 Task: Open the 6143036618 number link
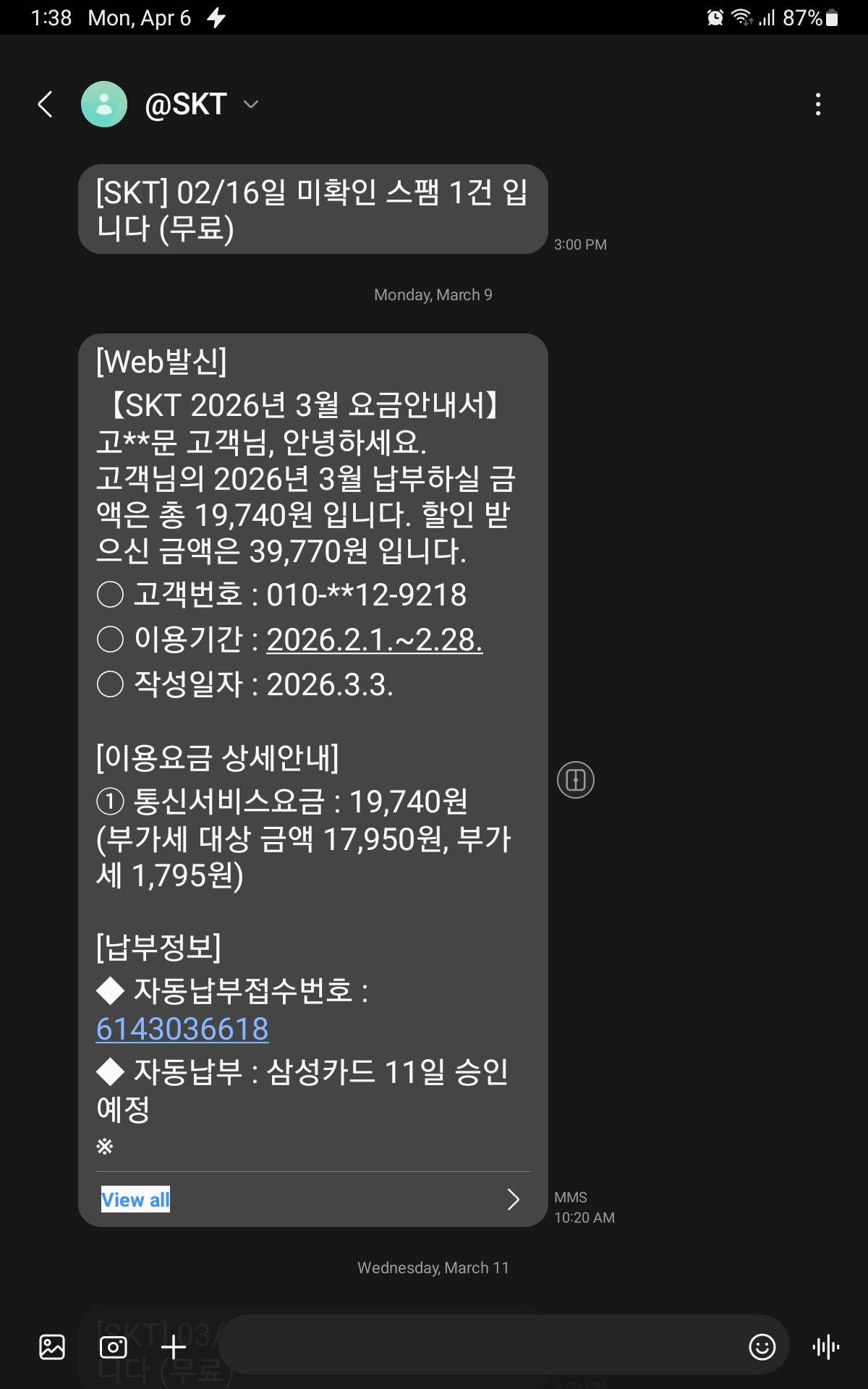[x=182, y=1029]
